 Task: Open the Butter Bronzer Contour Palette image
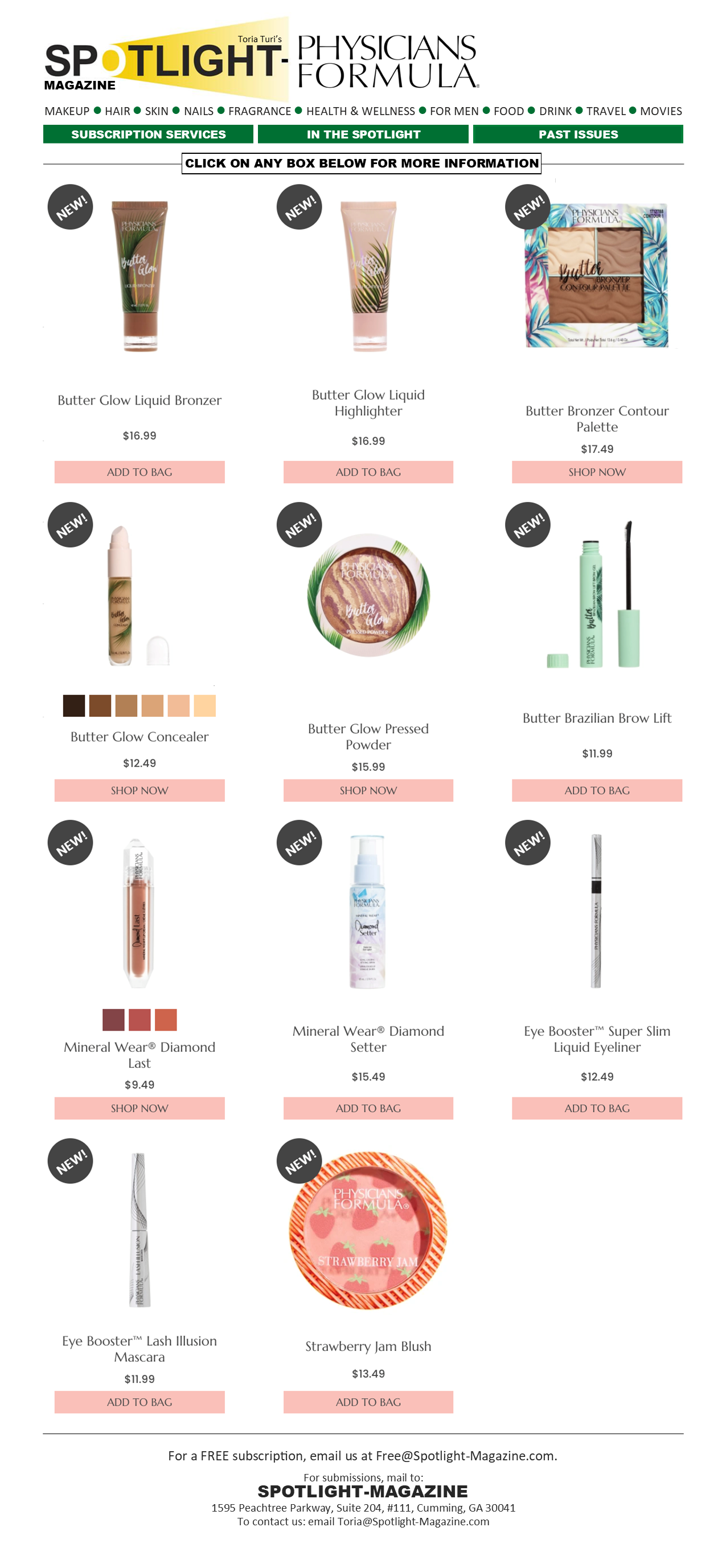pyautogui.click(x=597, y=275)
